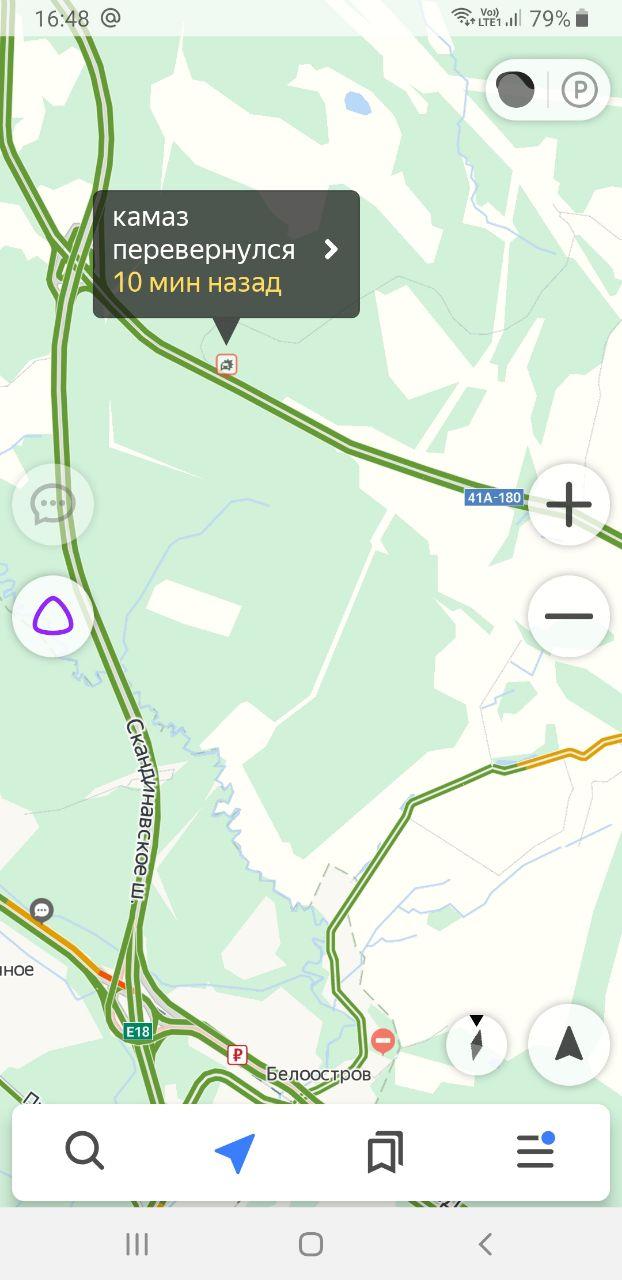622x1280 pixels.
Task: Add a road event comment
Action: pyautogui.click(x=52, y=504)
